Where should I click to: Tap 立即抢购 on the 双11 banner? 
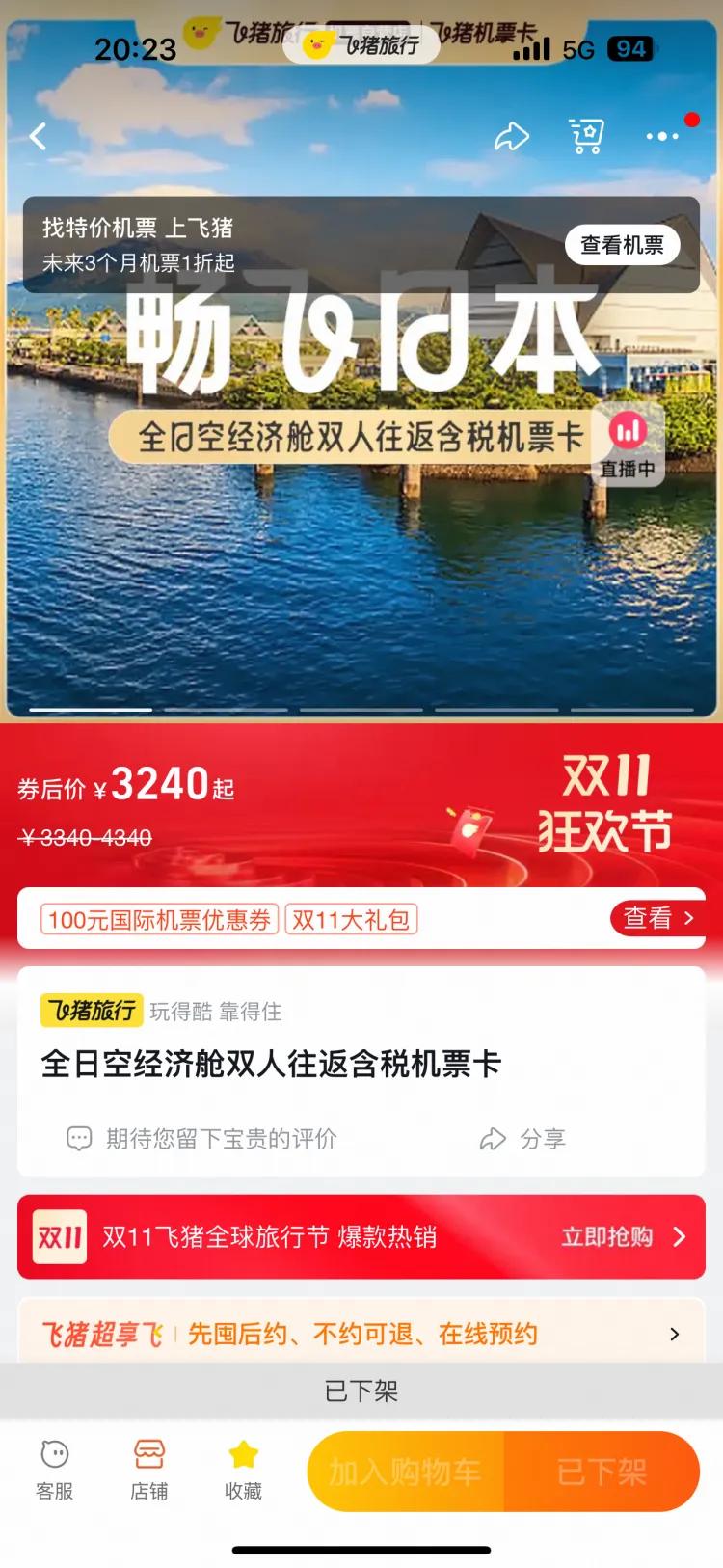tap(606, 1236)
